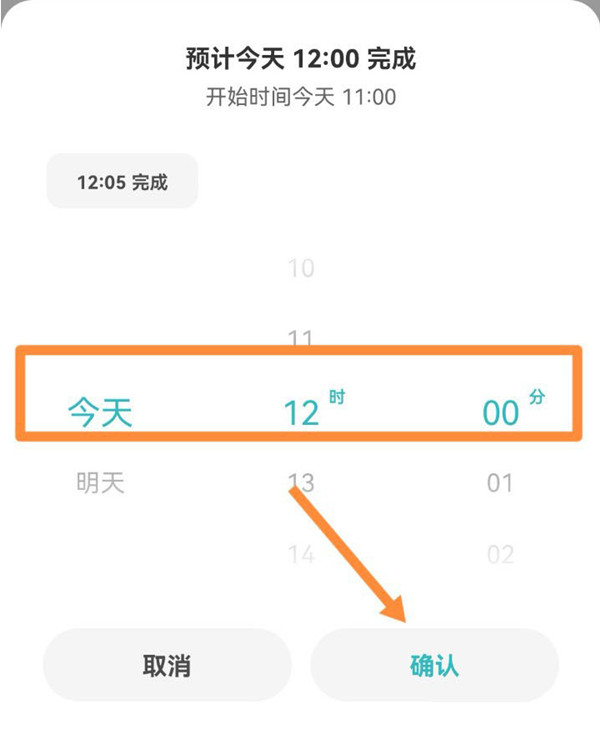Select hour 14 in the hour wheel
Image resolution: width=600 pixels, height=733 pixels.
point(301,553)
